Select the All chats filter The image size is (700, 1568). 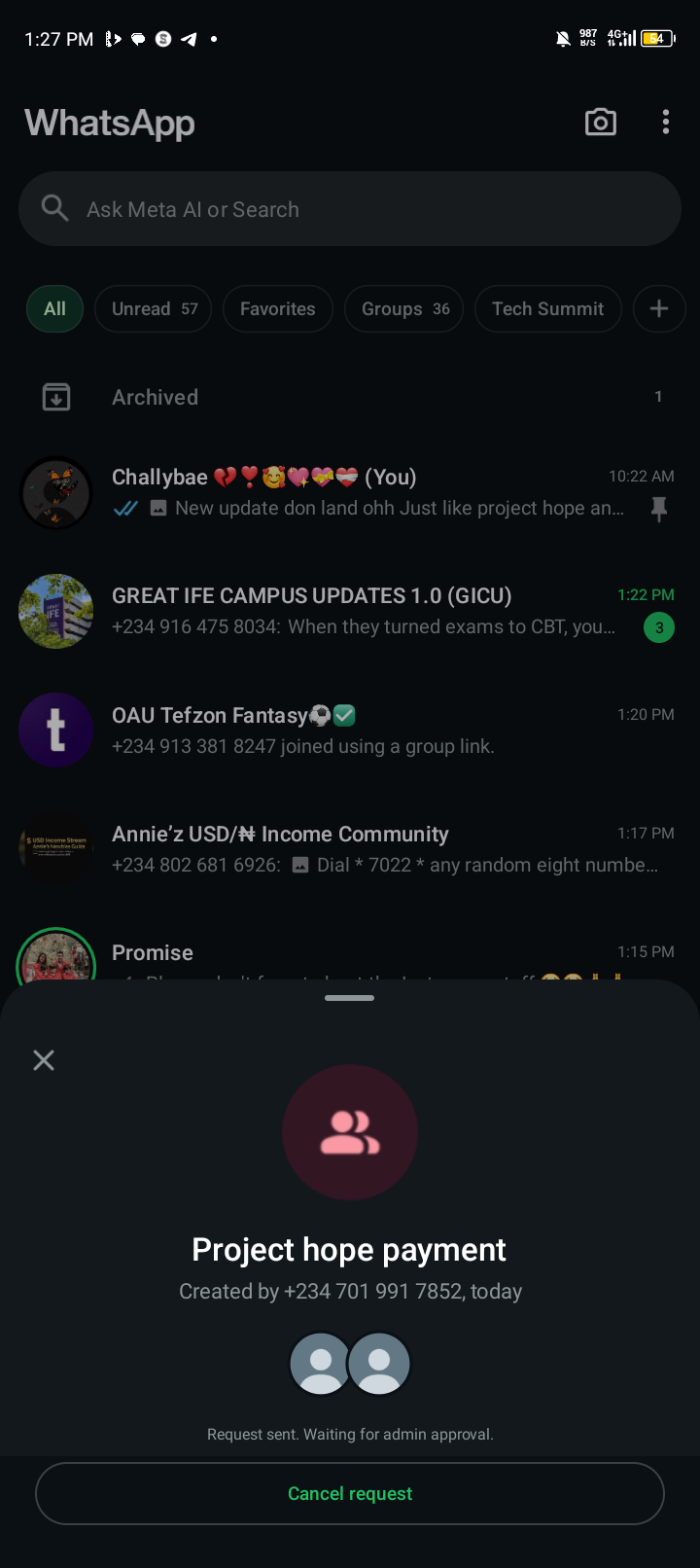(x=54, y=308)
